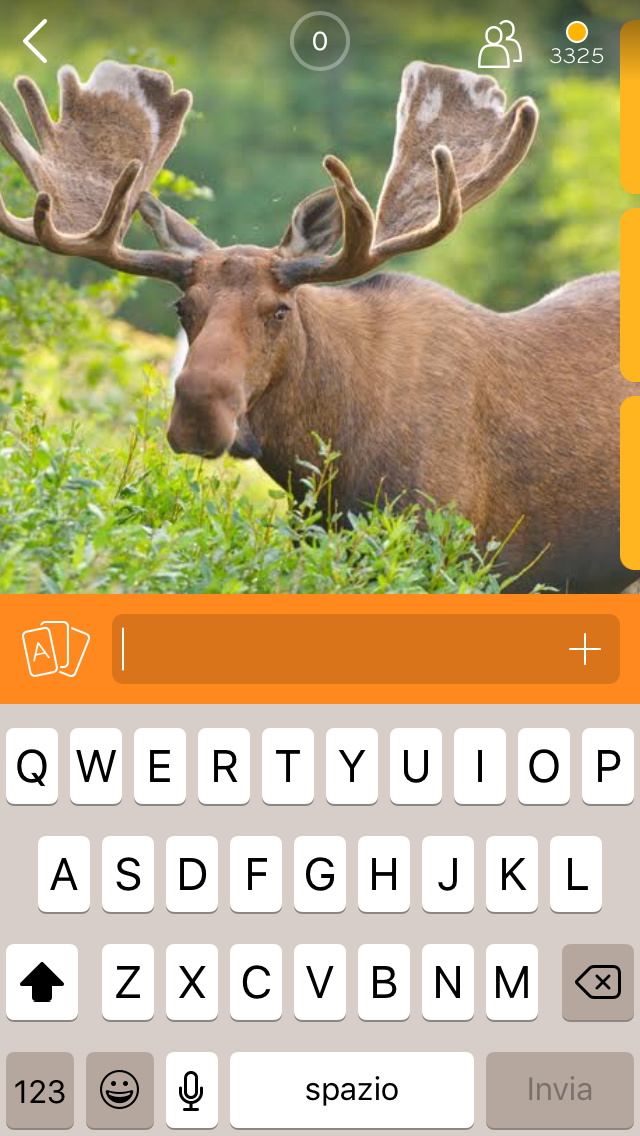This screenshot has width=640, height=1136.
Task: Focus the answer text field
Action: point(340,650)
